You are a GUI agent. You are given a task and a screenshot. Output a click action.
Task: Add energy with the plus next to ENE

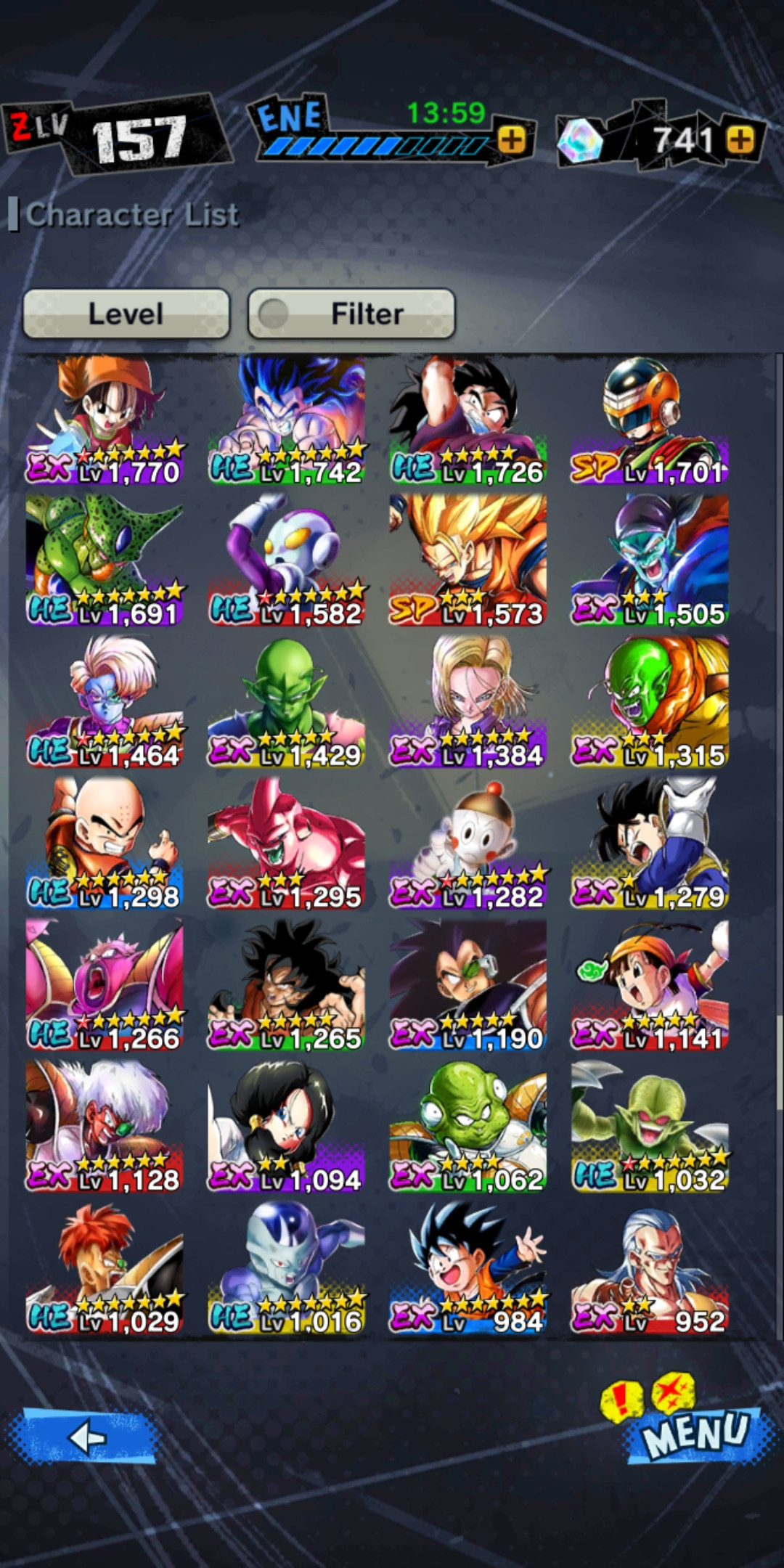click(513, 139)
